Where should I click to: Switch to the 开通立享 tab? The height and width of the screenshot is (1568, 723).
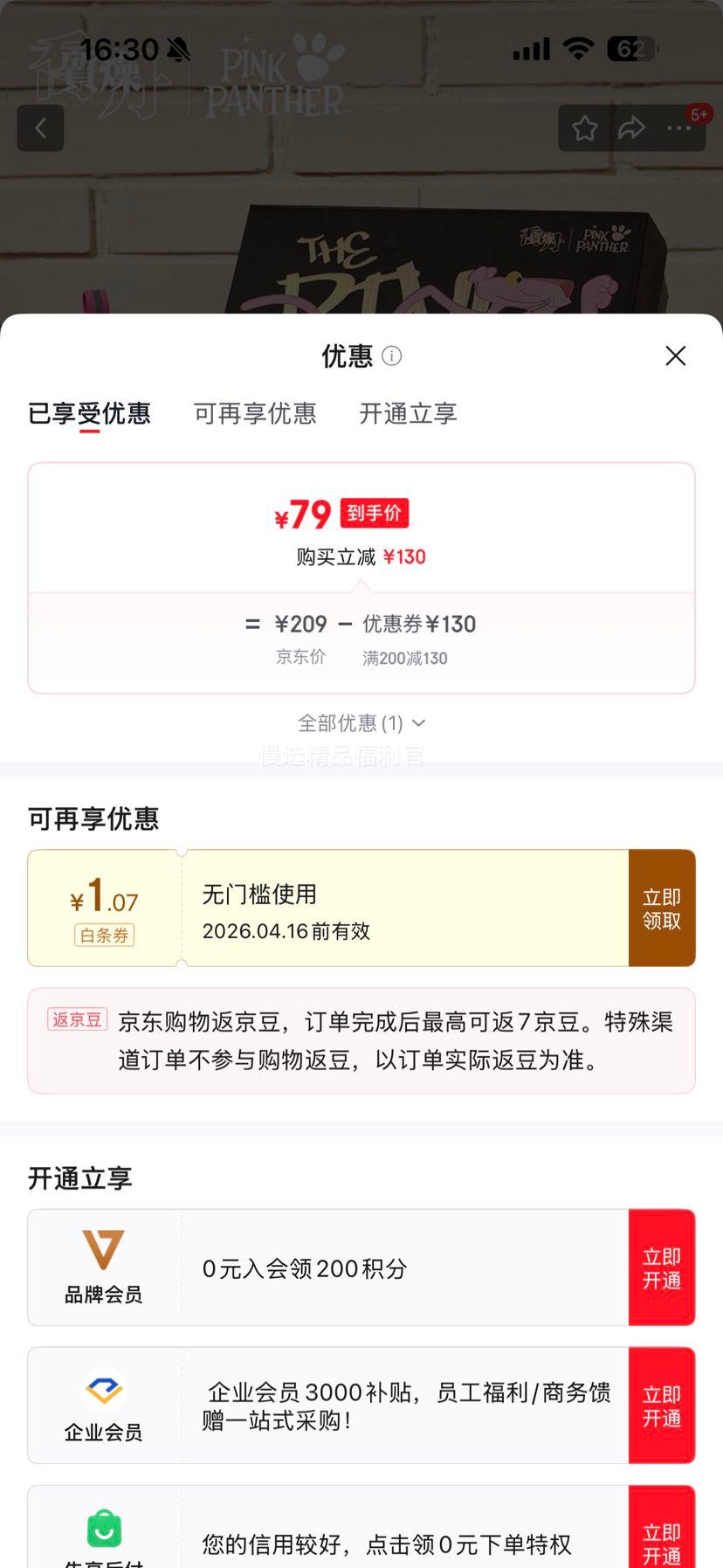click(407, 414)
